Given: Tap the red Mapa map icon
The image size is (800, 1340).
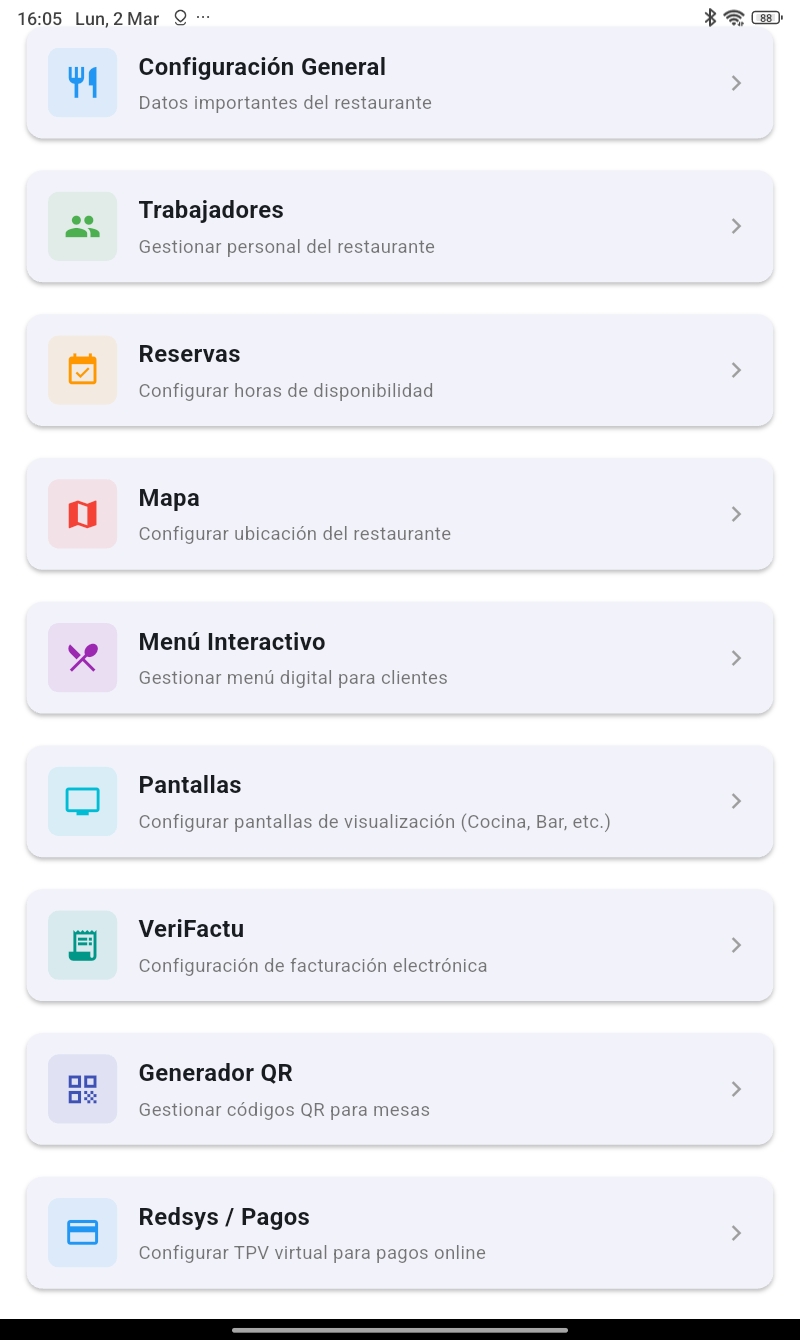Looking at the screenshot, I should 82,514.
